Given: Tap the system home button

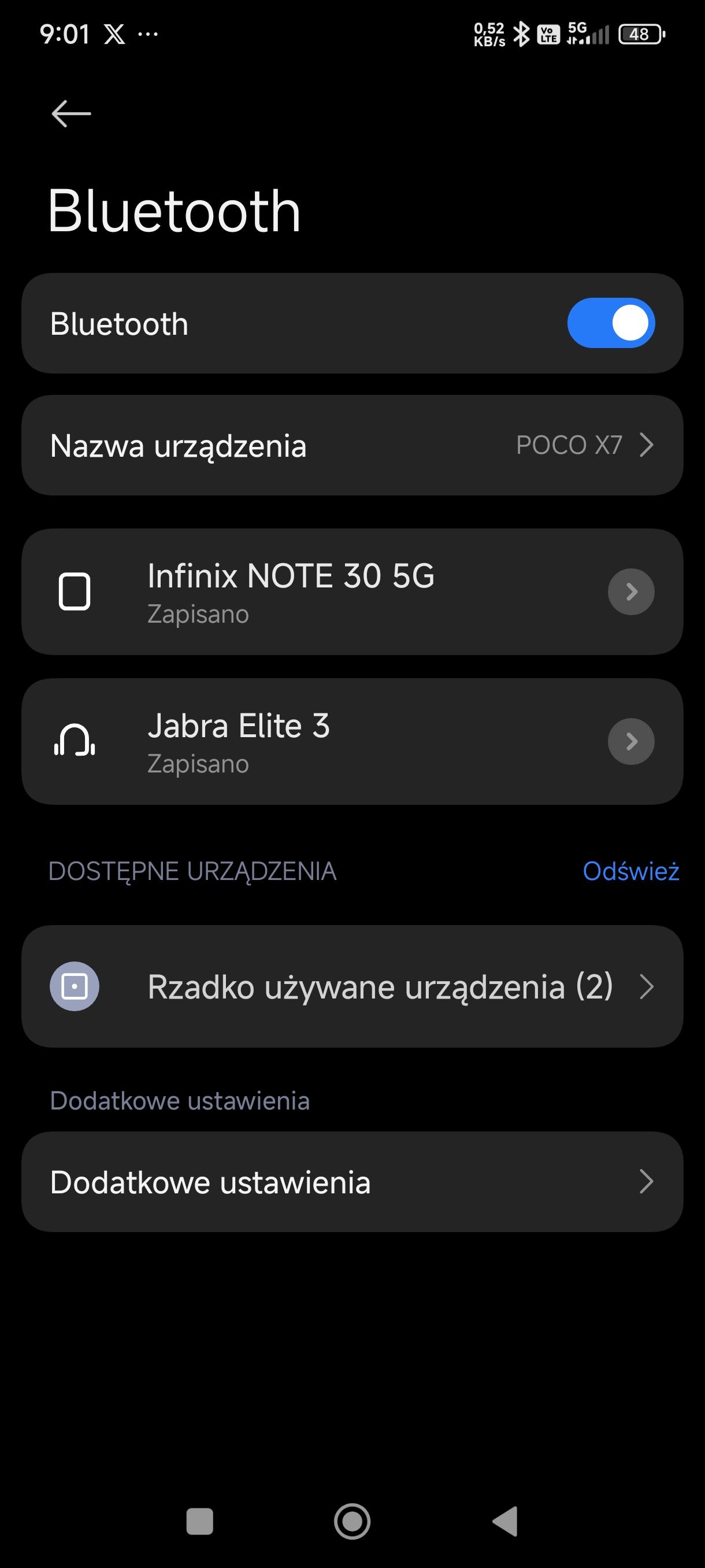Looking at the screenshot, I should tap(352, 1521).
